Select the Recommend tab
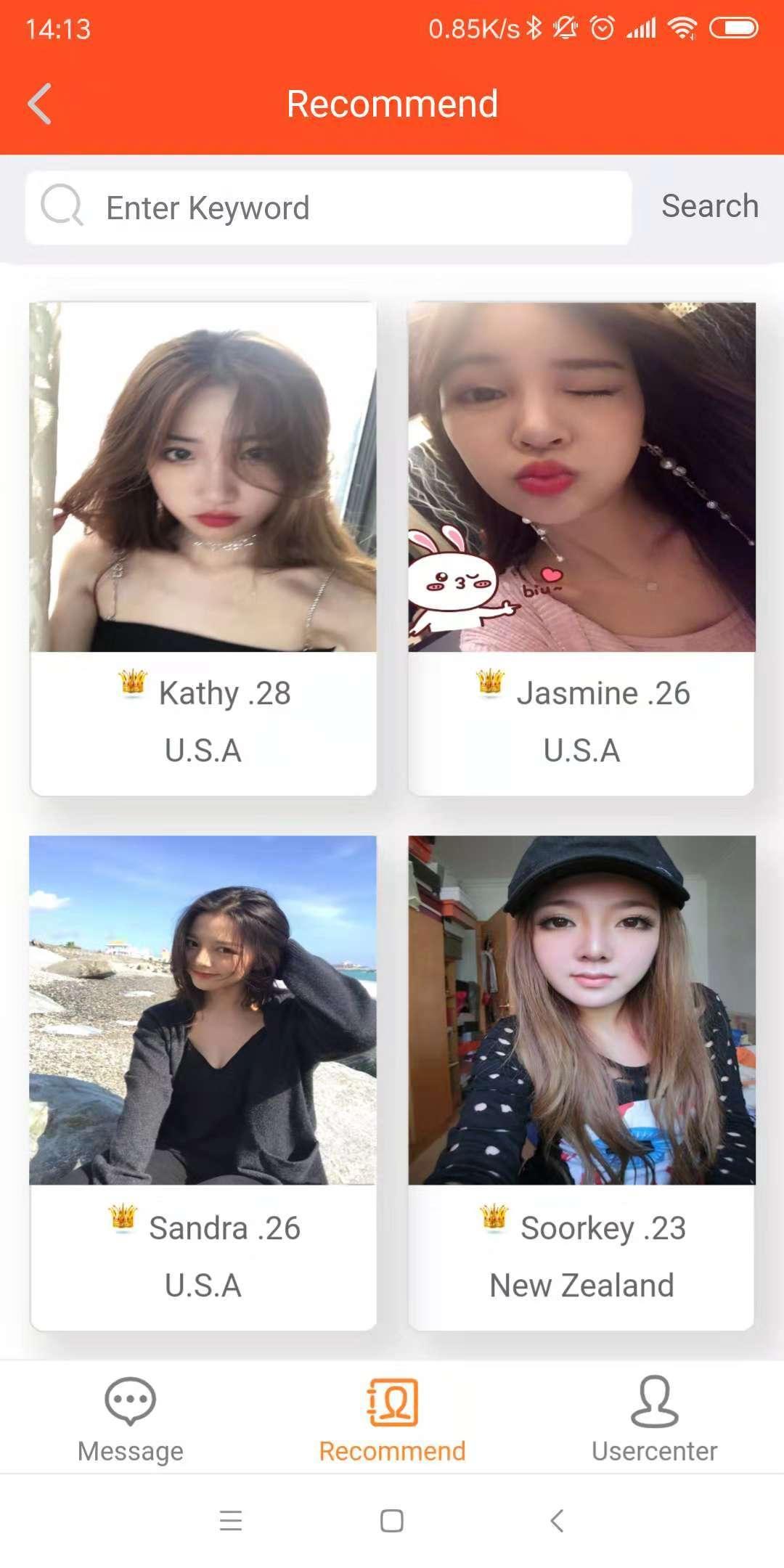Image resolution: width=784 pixels, height=1568 pixels. pyautogui.click(x=392, y=1419)
